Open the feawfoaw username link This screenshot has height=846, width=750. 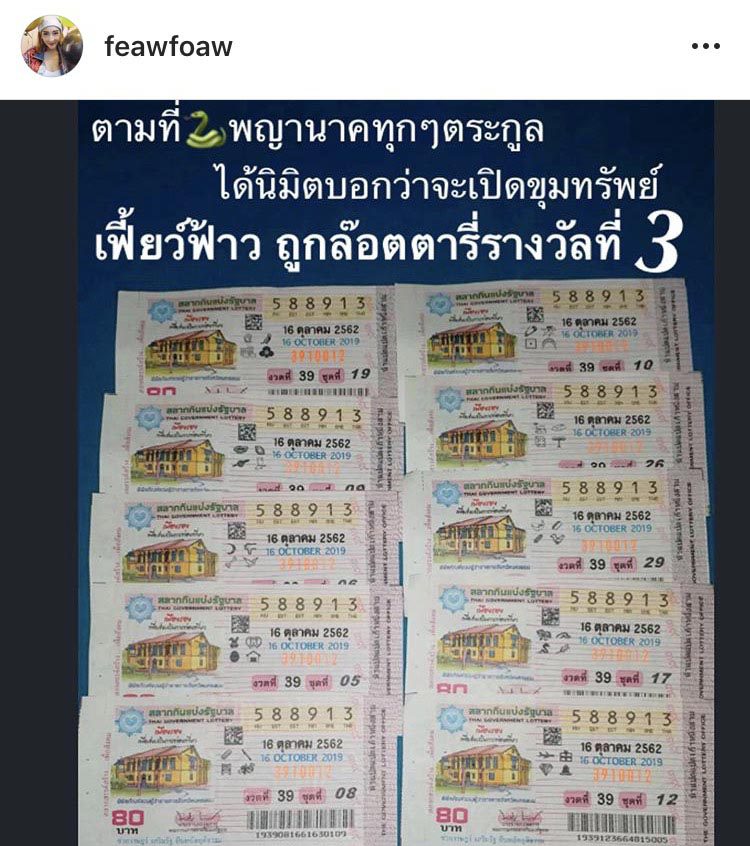coord(168,46)
